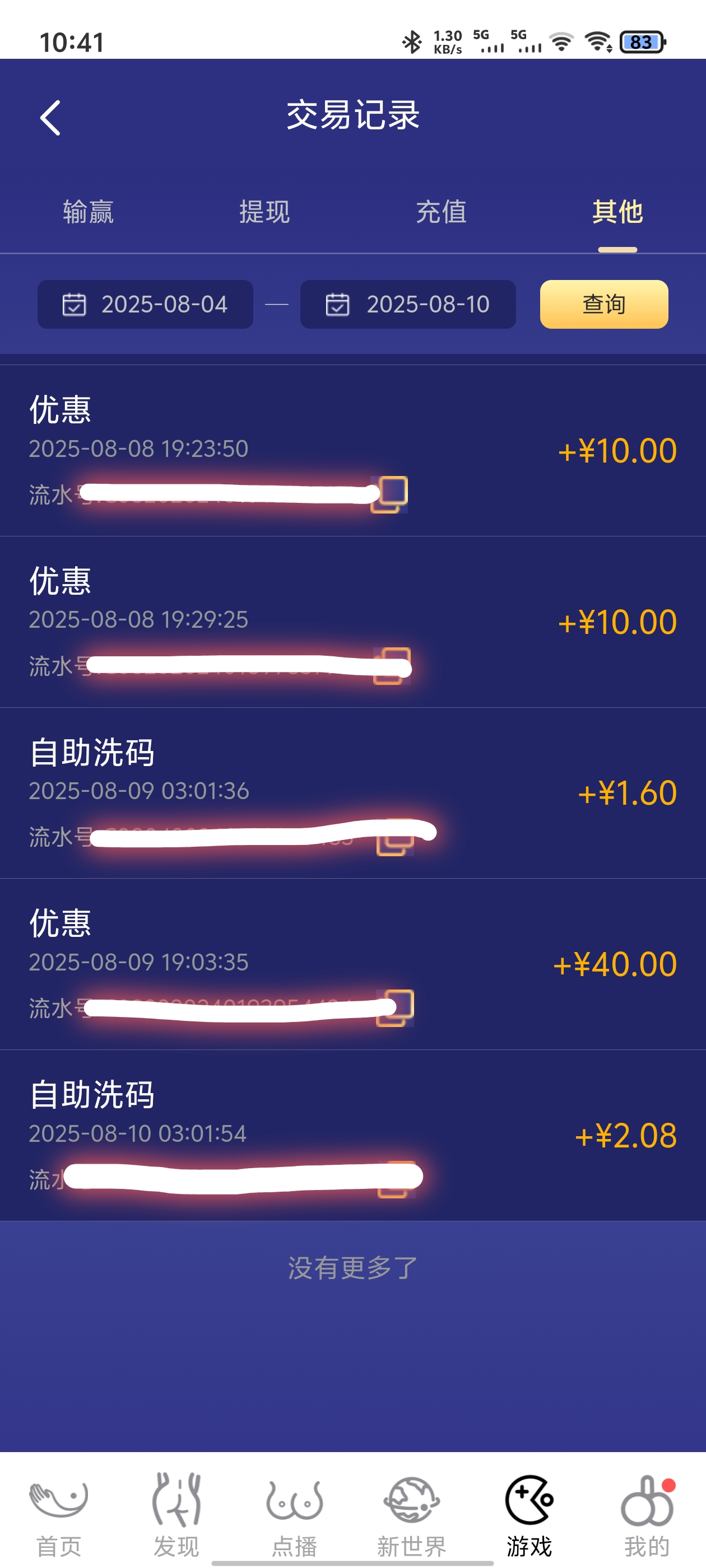
Task: Open the 充值 records tab
Action: 441,212
